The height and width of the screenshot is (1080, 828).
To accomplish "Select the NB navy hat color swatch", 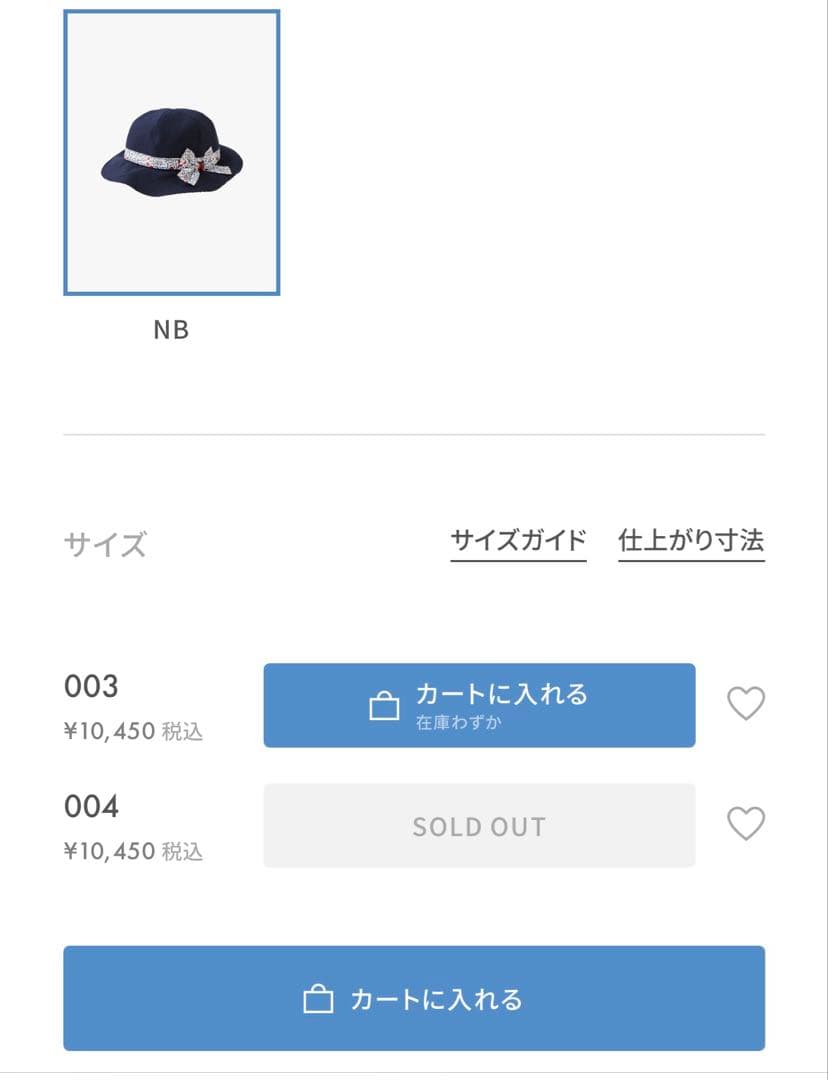I will coord(171,153).
